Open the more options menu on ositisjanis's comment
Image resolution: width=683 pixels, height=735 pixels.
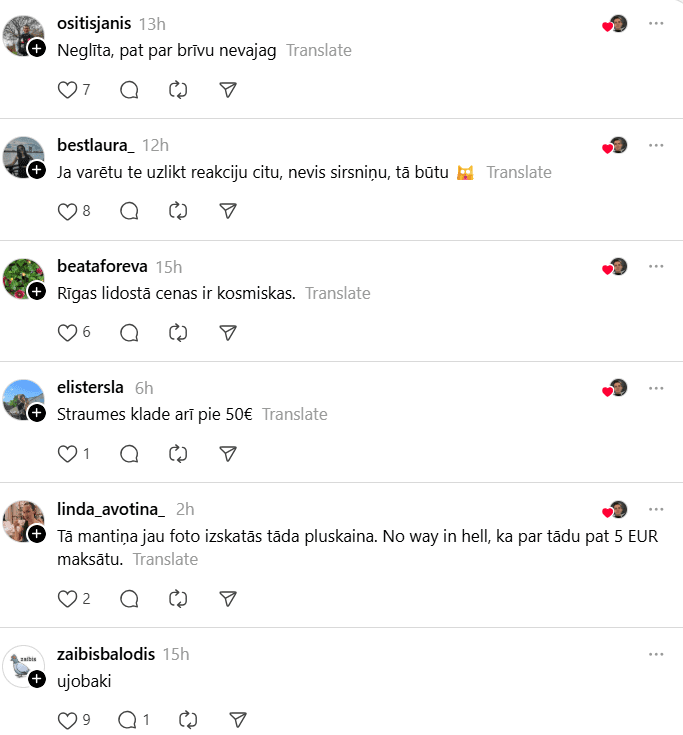point(656,23)
